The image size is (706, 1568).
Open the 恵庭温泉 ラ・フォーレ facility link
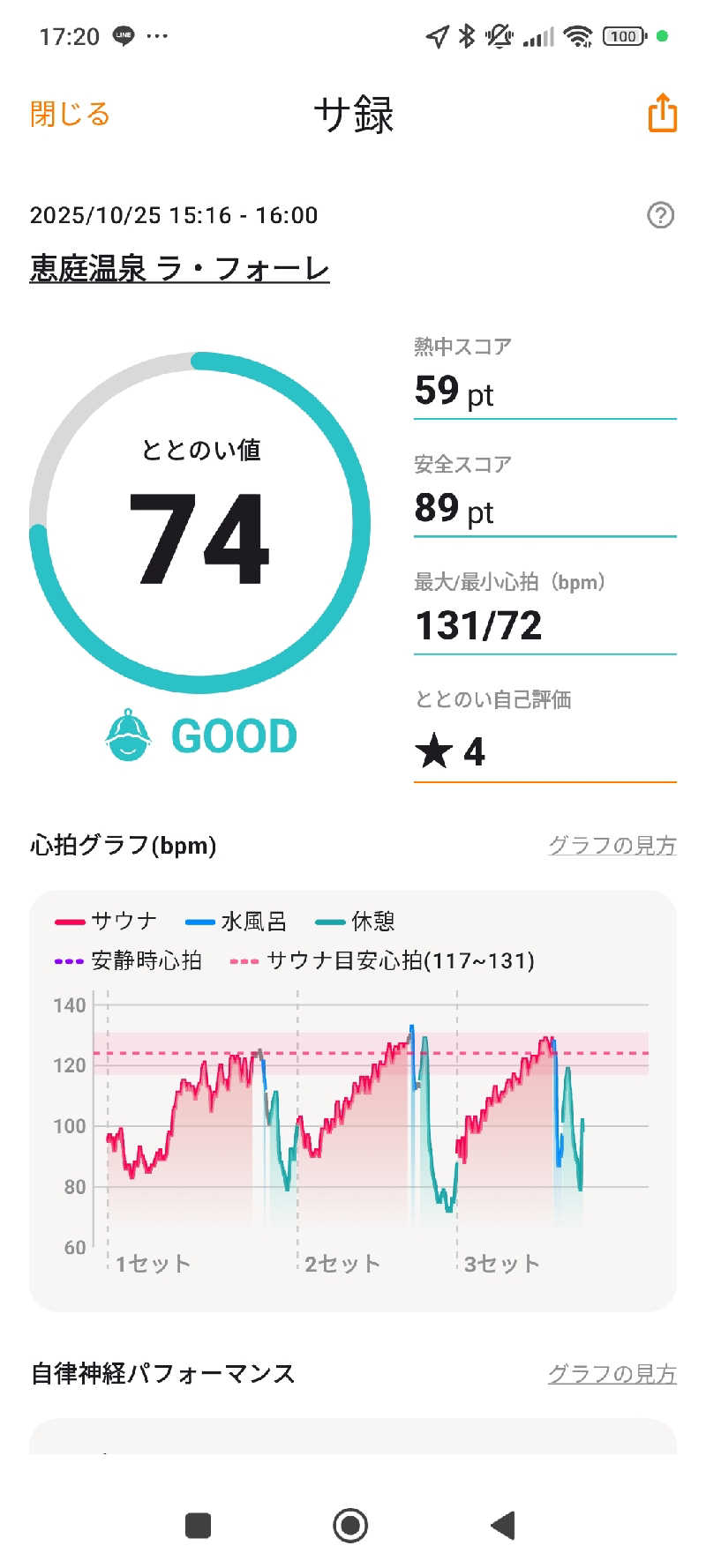[179, 268]
